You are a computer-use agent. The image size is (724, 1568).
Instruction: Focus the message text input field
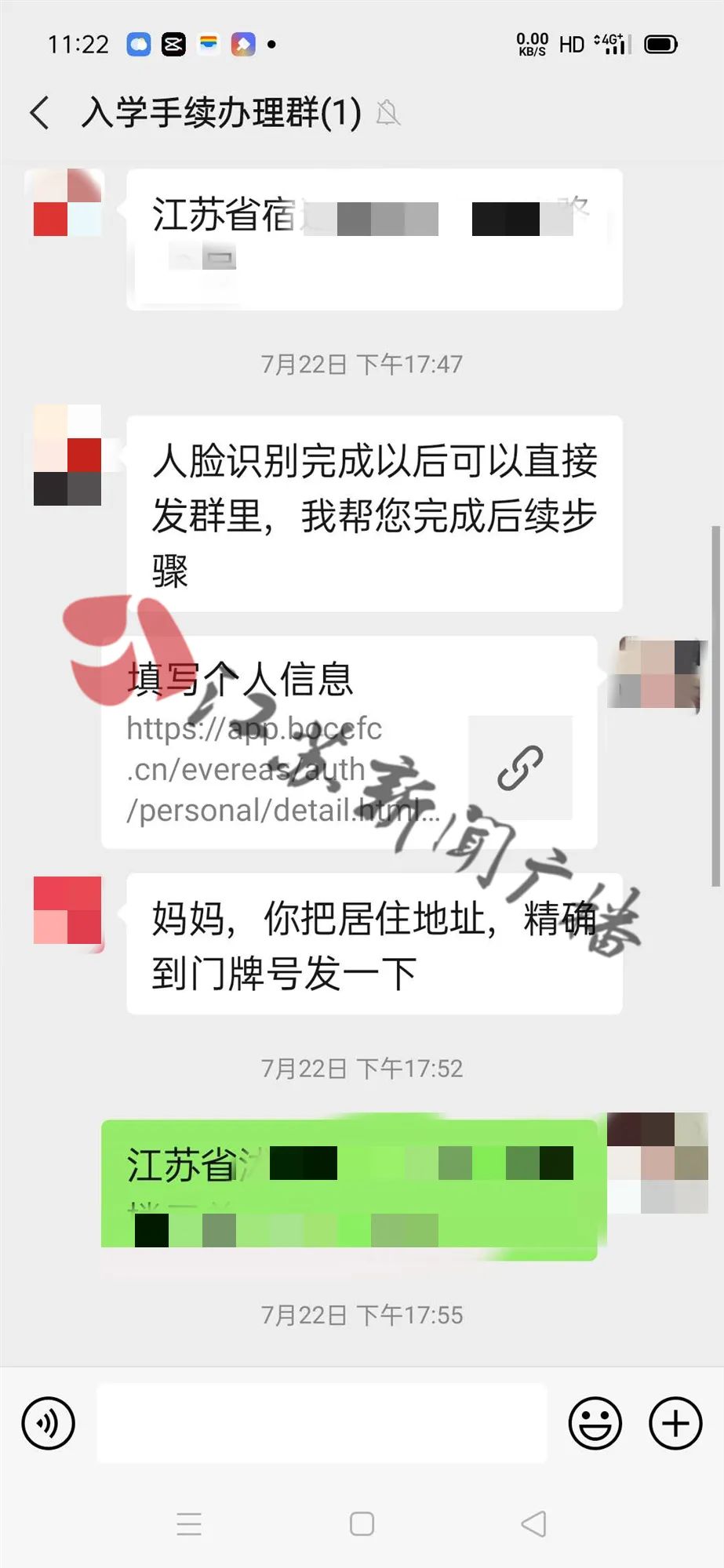pyautogui.click(x=322, y=1423)
